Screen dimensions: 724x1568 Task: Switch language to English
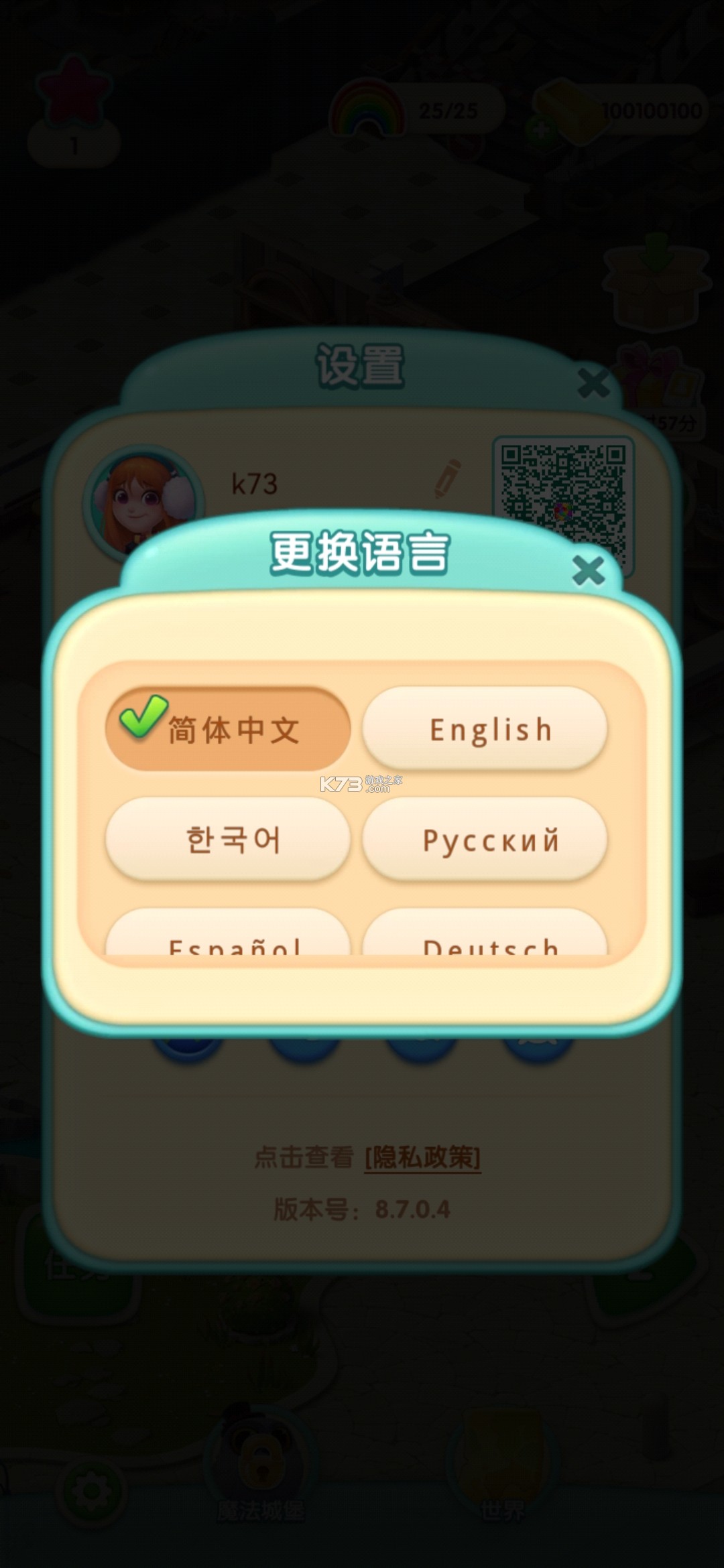click(485, 729)
